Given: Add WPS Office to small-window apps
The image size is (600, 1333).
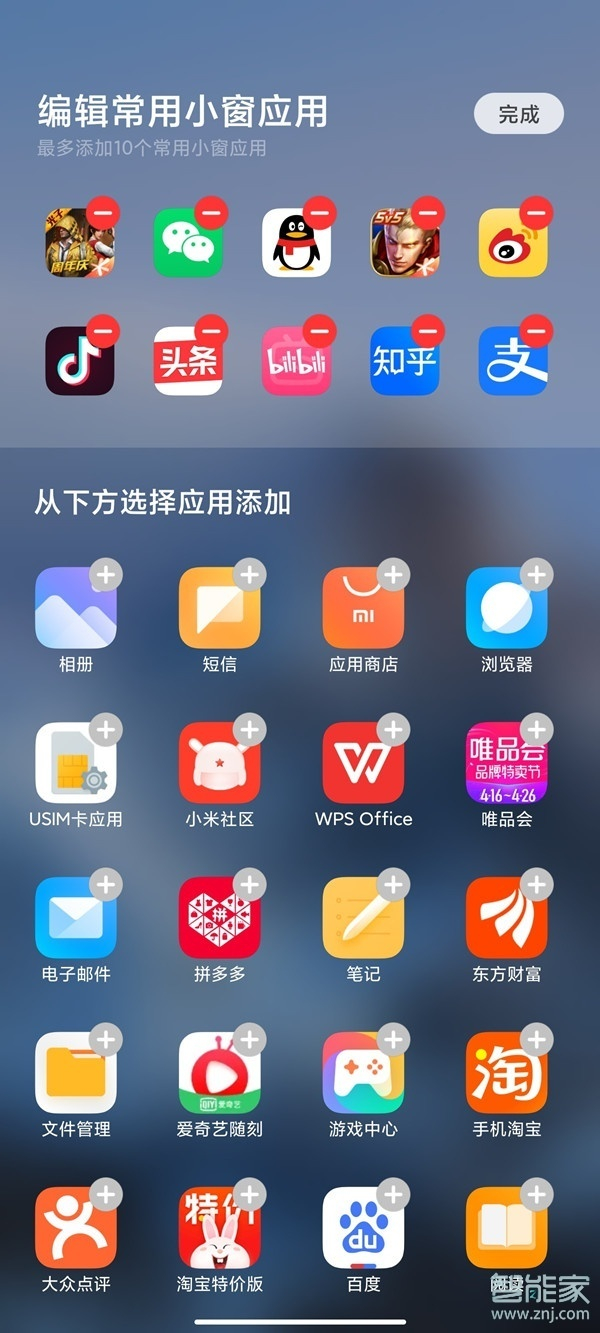Looking at the screenshot, I should coord(393,729).
